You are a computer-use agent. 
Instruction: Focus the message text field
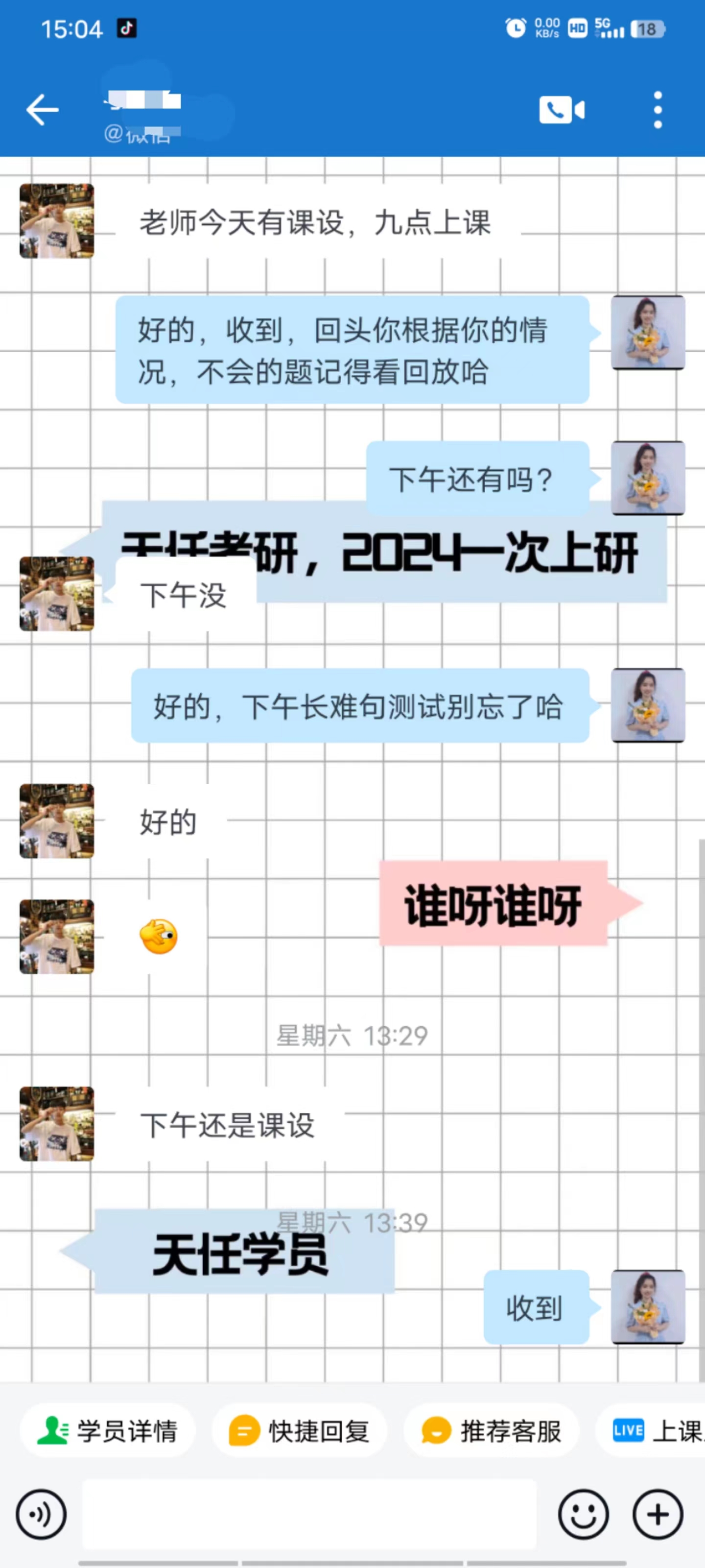coord(309,1515)
